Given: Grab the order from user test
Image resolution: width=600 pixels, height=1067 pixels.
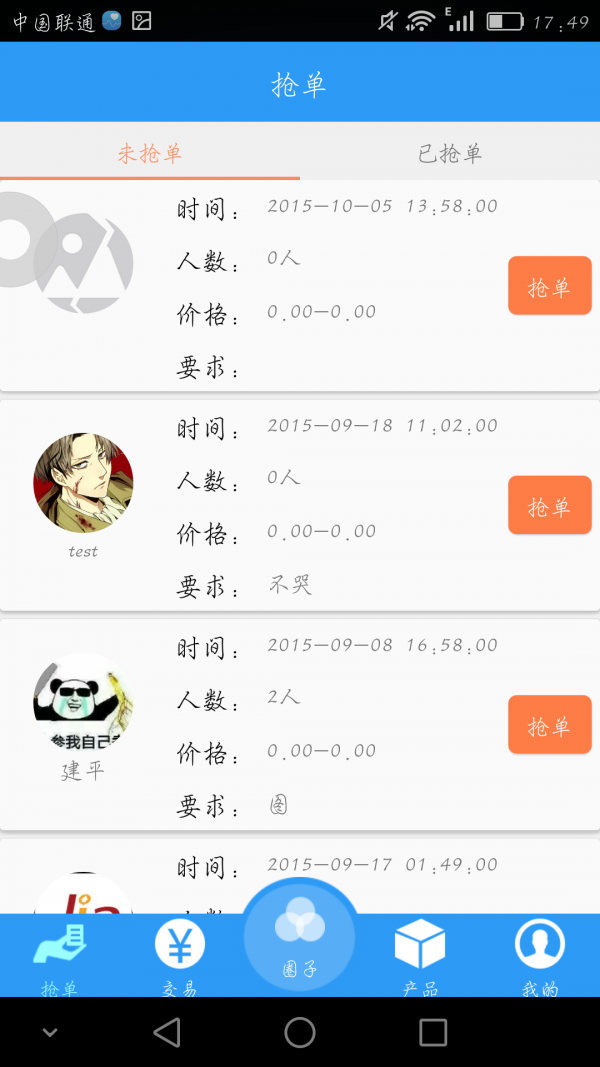Looking at the screenshot, I should coord(549,506).
